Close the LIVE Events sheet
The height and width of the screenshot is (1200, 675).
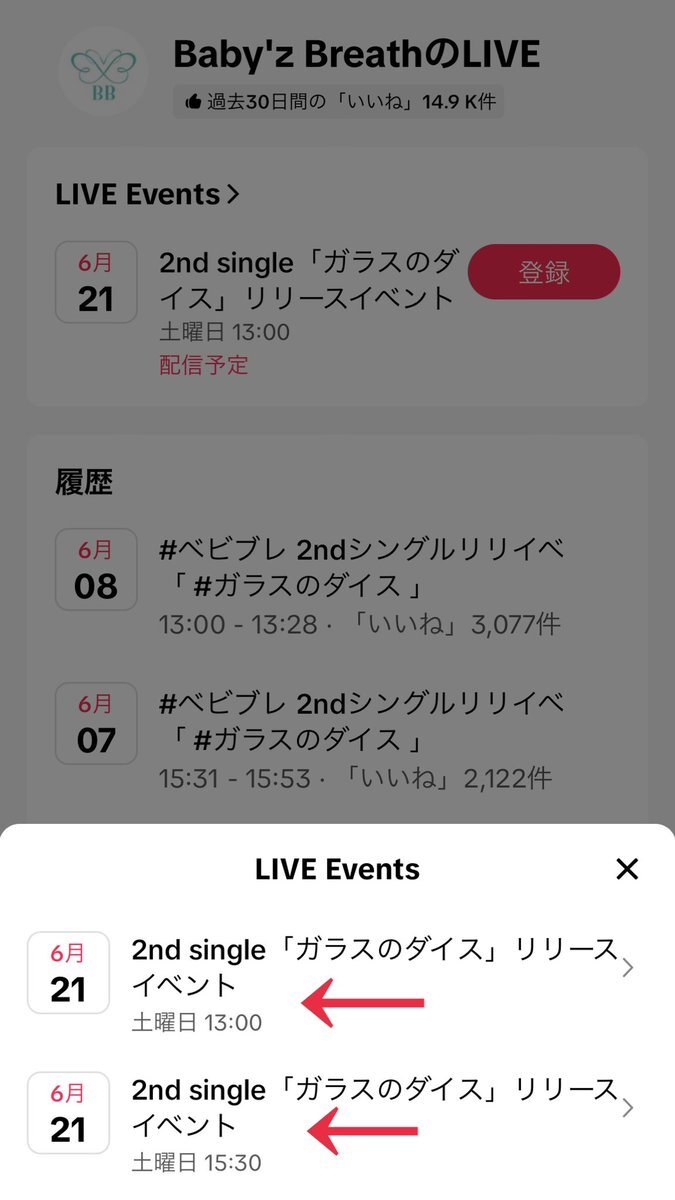627,869
